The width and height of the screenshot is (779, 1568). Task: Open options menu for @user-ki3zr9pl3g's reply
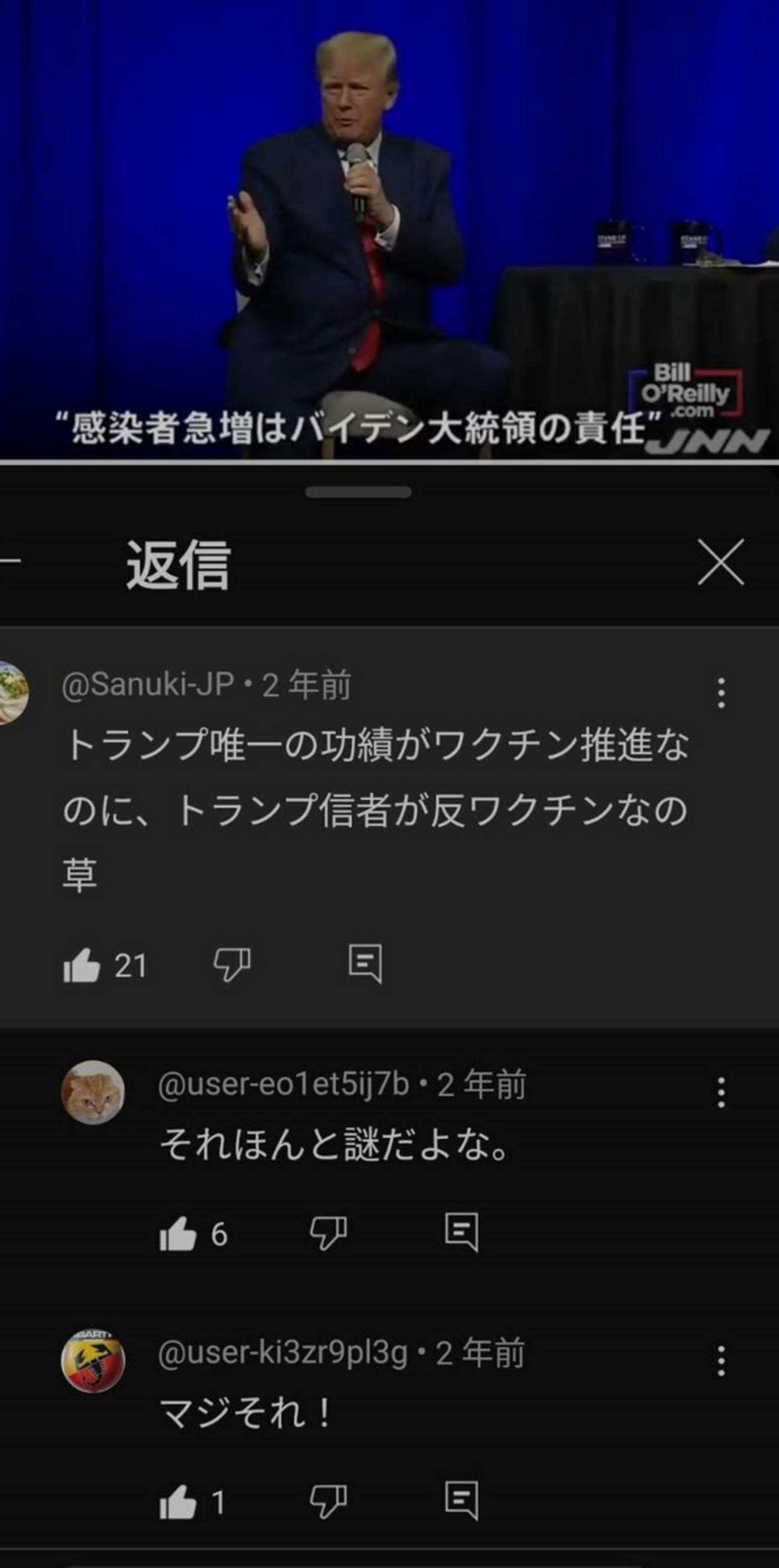[x=720, y=1361]
